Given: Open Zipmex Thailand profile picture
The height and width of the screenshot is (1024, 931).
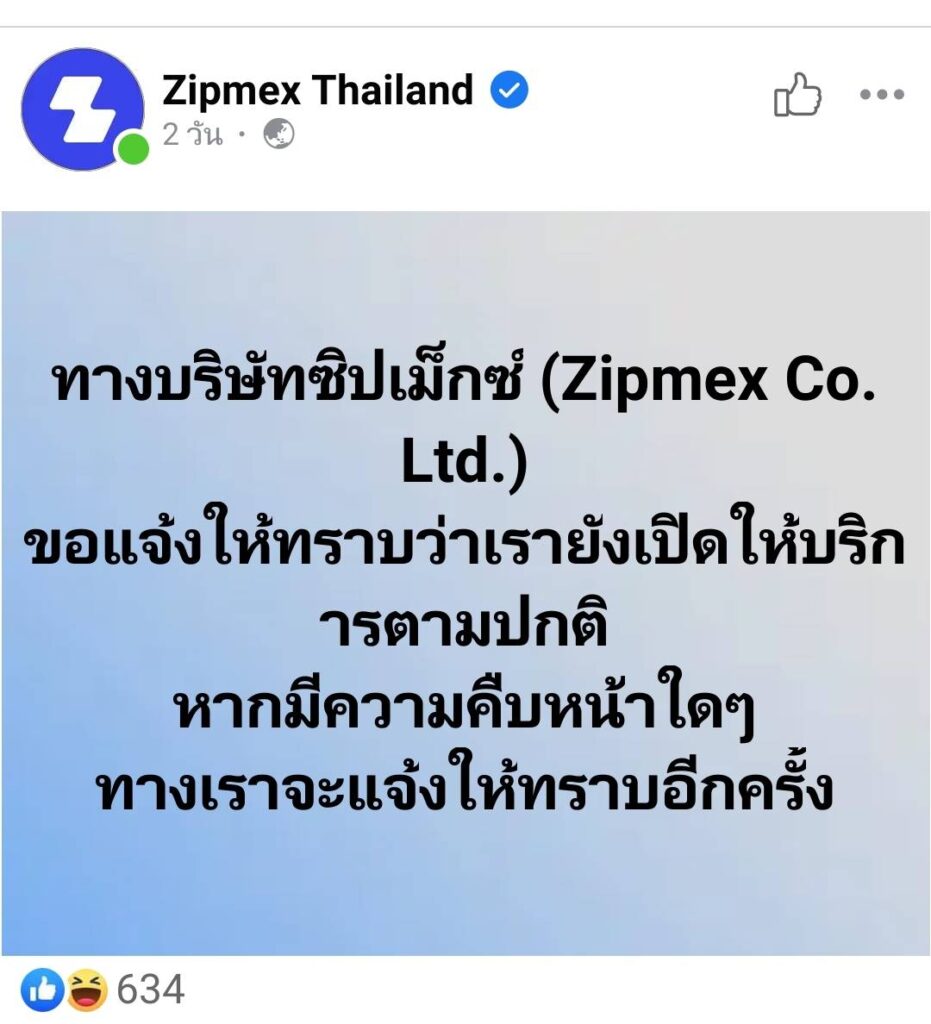Looking at the screenshot, I should pyautogui.click(x=82, y=109).
